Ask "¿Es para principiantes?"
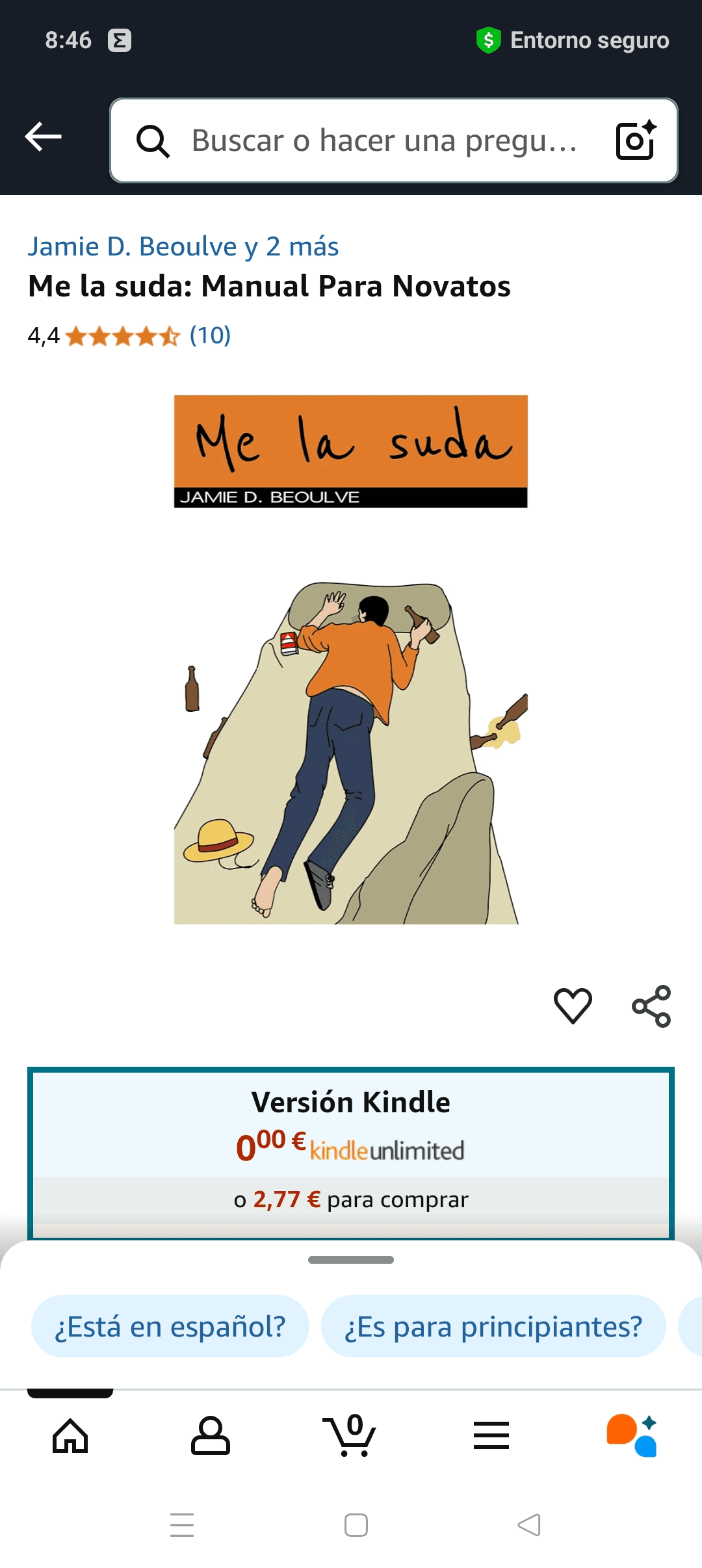The height and width of the screenshot is (1568, 702). (493, 1326)
